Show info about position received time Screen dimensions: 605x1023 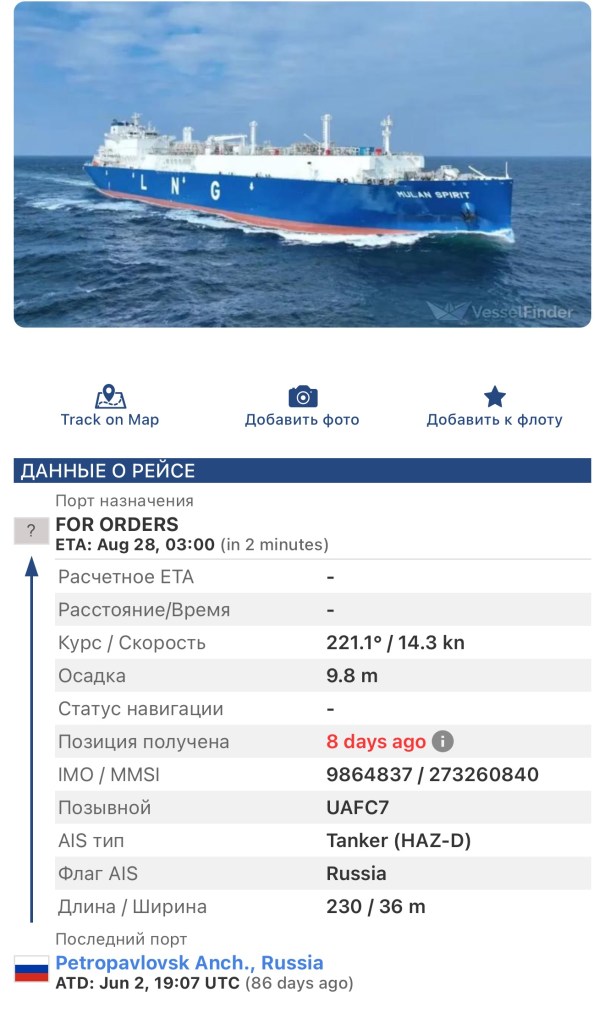(x=443, y=742)
